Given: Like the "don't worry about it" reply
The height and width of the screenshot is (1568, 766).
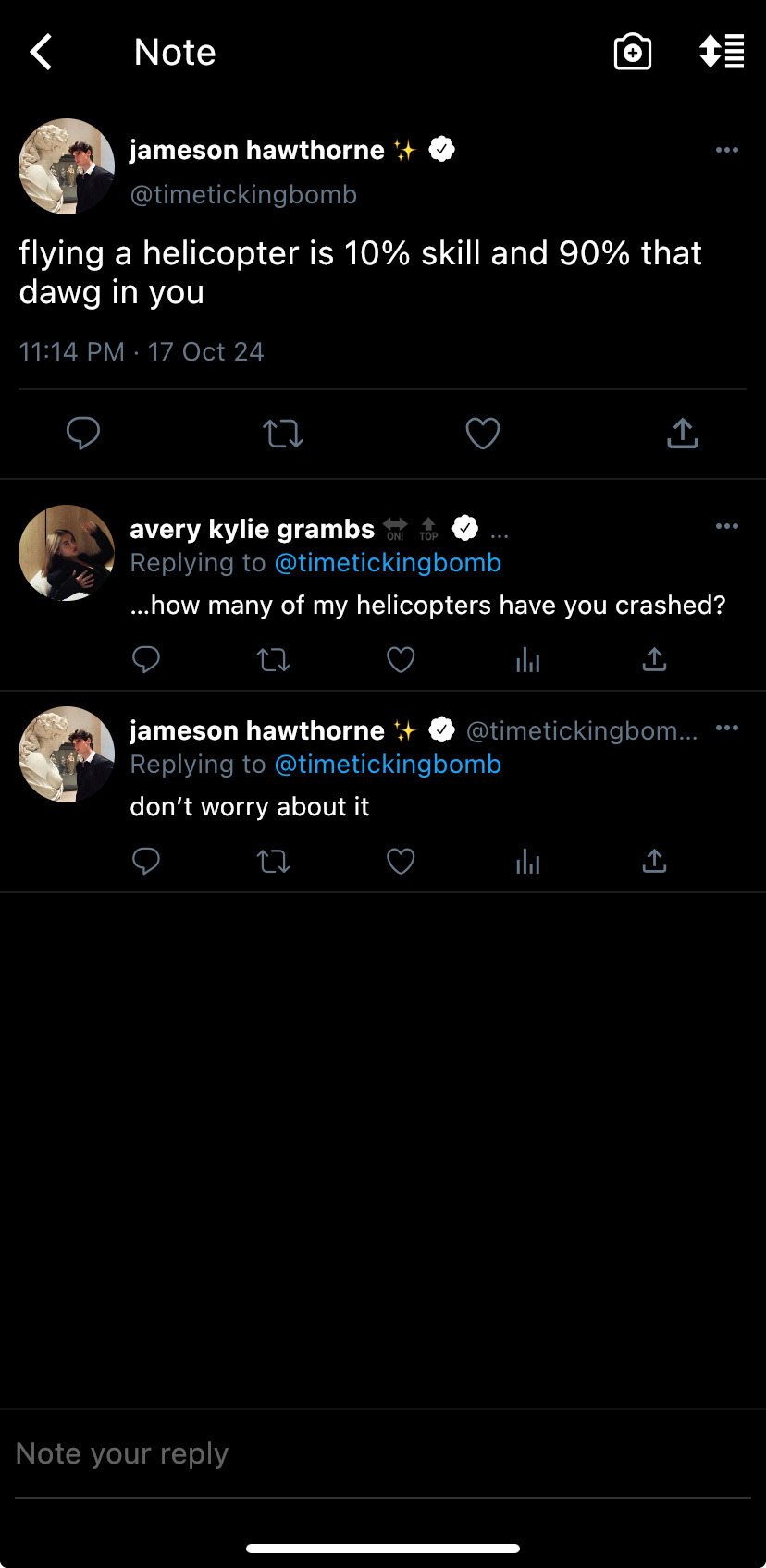Looking at the screenshot, I should (x=401, y=861).
